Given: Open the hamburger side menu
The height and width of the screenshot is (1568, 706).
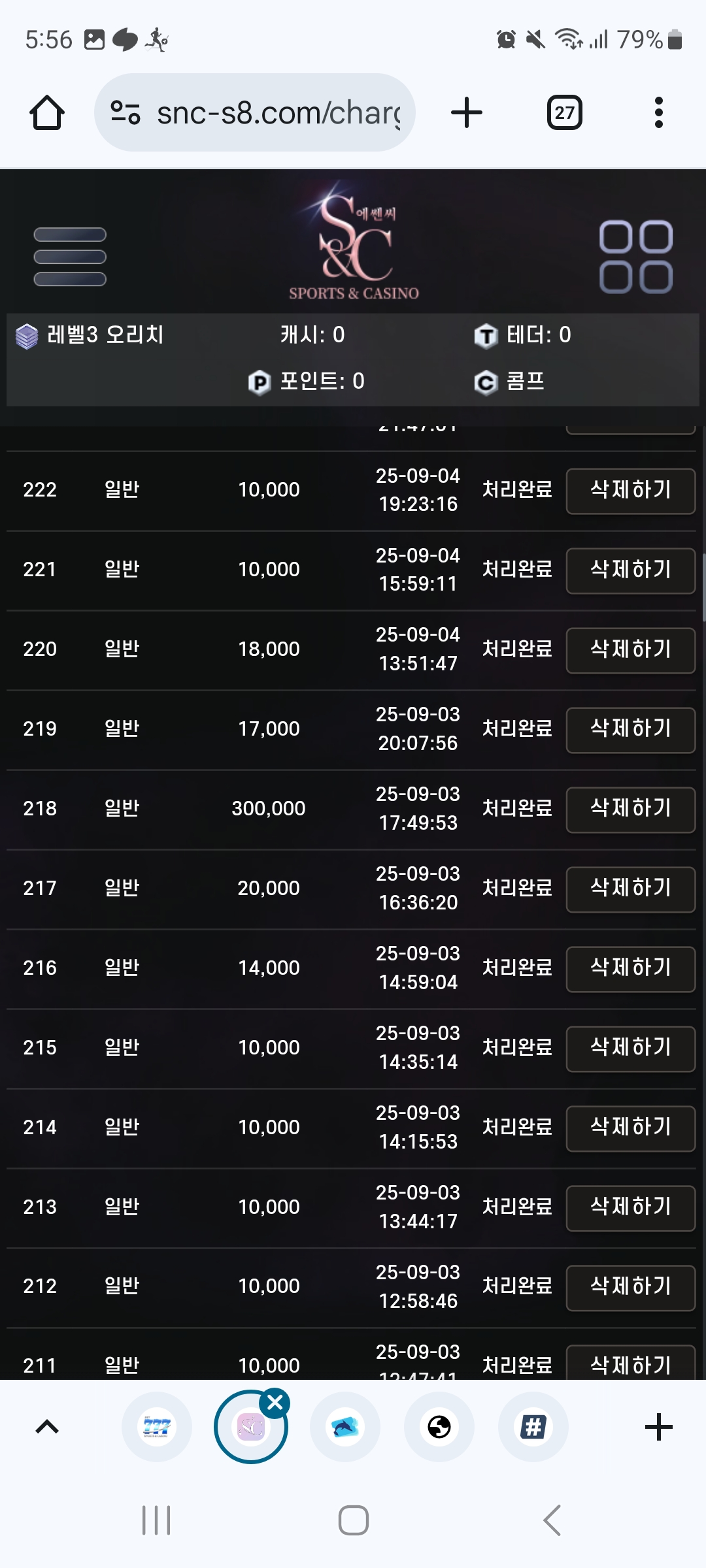Looking at the screenshot, I should click(70, 257).
